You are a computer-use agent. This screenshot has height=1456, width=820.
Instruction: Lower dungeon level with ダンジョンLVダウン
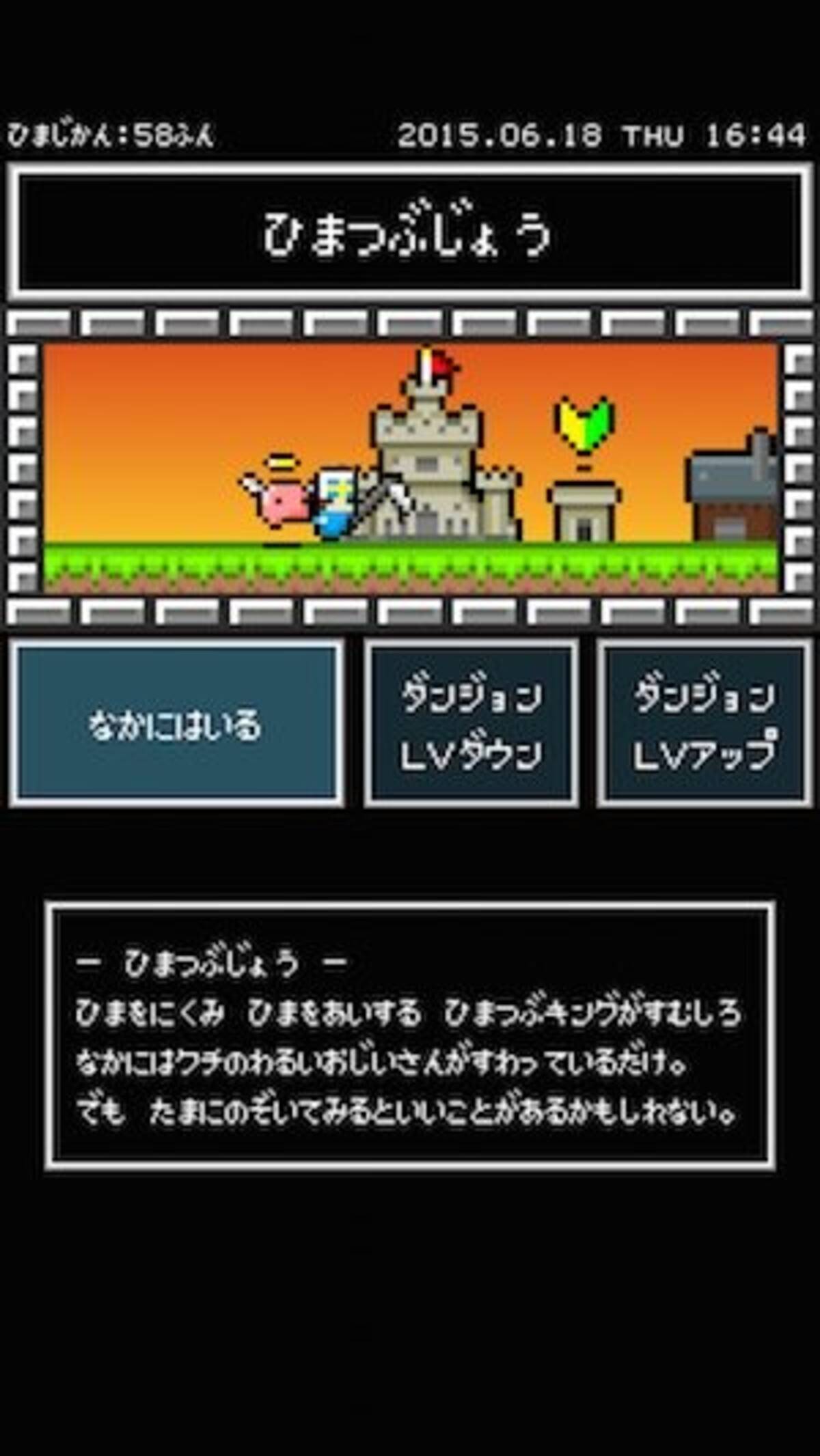(x=471, y=724)
